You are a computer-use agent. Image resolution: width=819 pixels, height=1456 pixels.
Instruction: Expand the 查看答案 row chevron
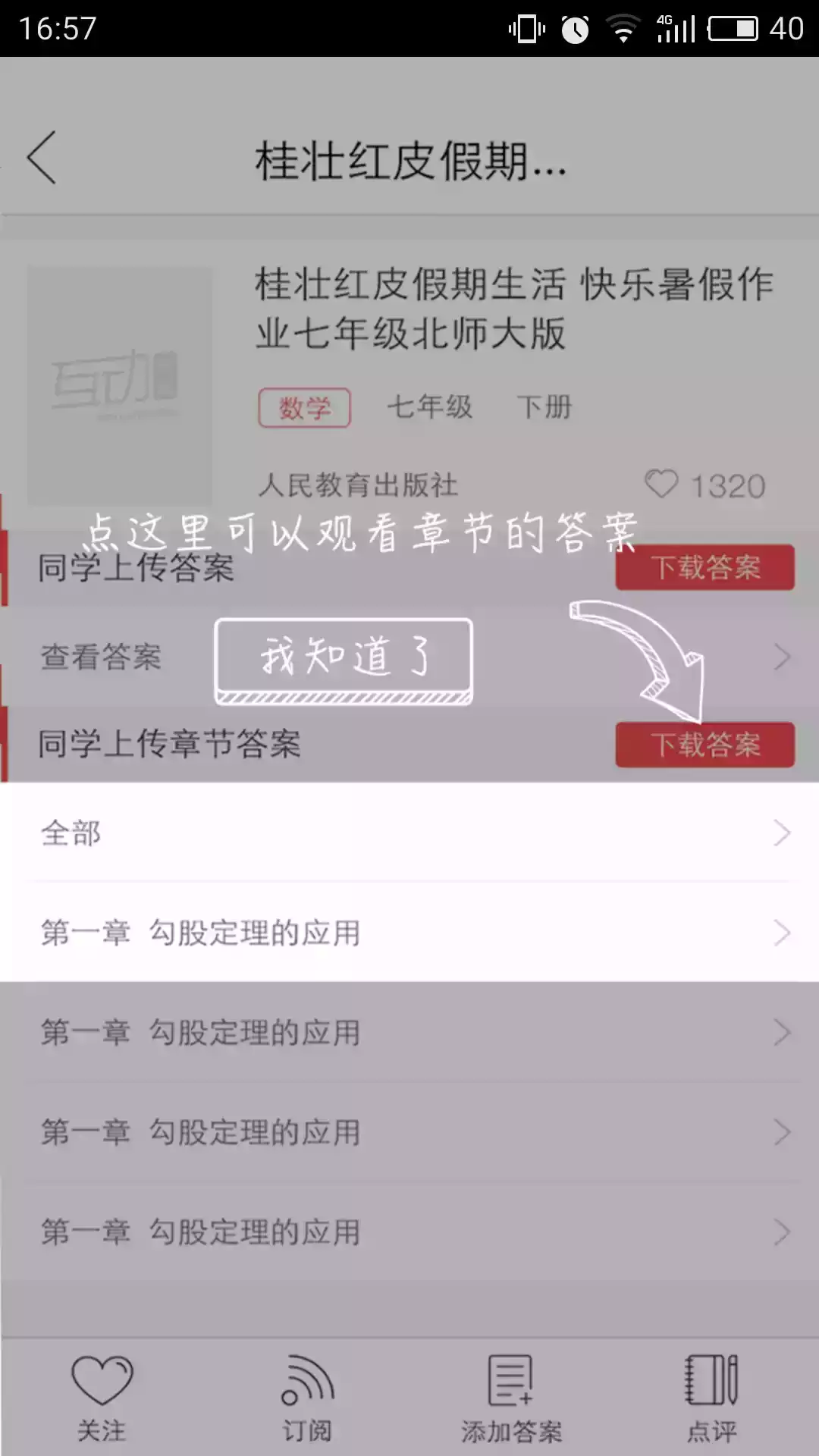click(783, 657)
